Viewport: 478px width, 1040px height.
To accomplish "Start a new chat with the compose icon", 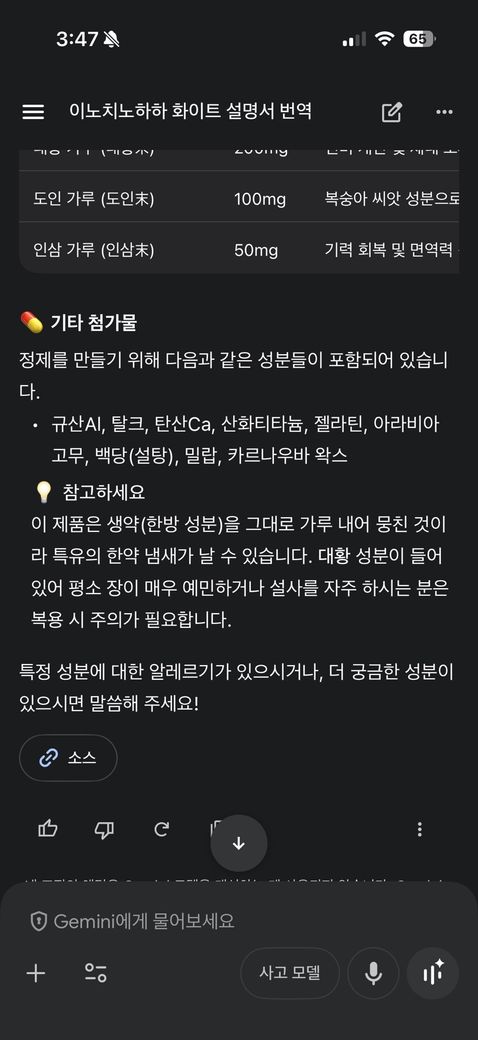I will [x=392, y=112].
